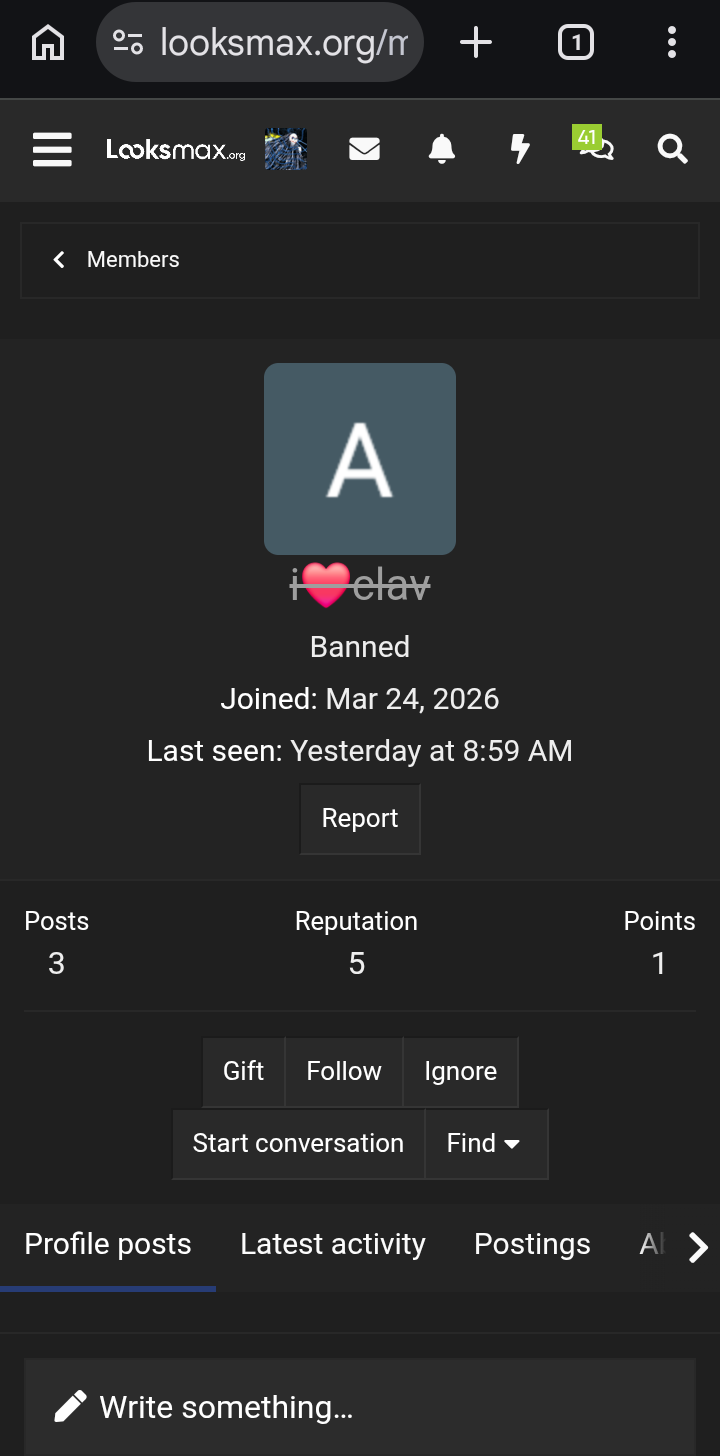720x1456 pixels.
Task: Open your account avatar menu
Action: tap(286, 150)
